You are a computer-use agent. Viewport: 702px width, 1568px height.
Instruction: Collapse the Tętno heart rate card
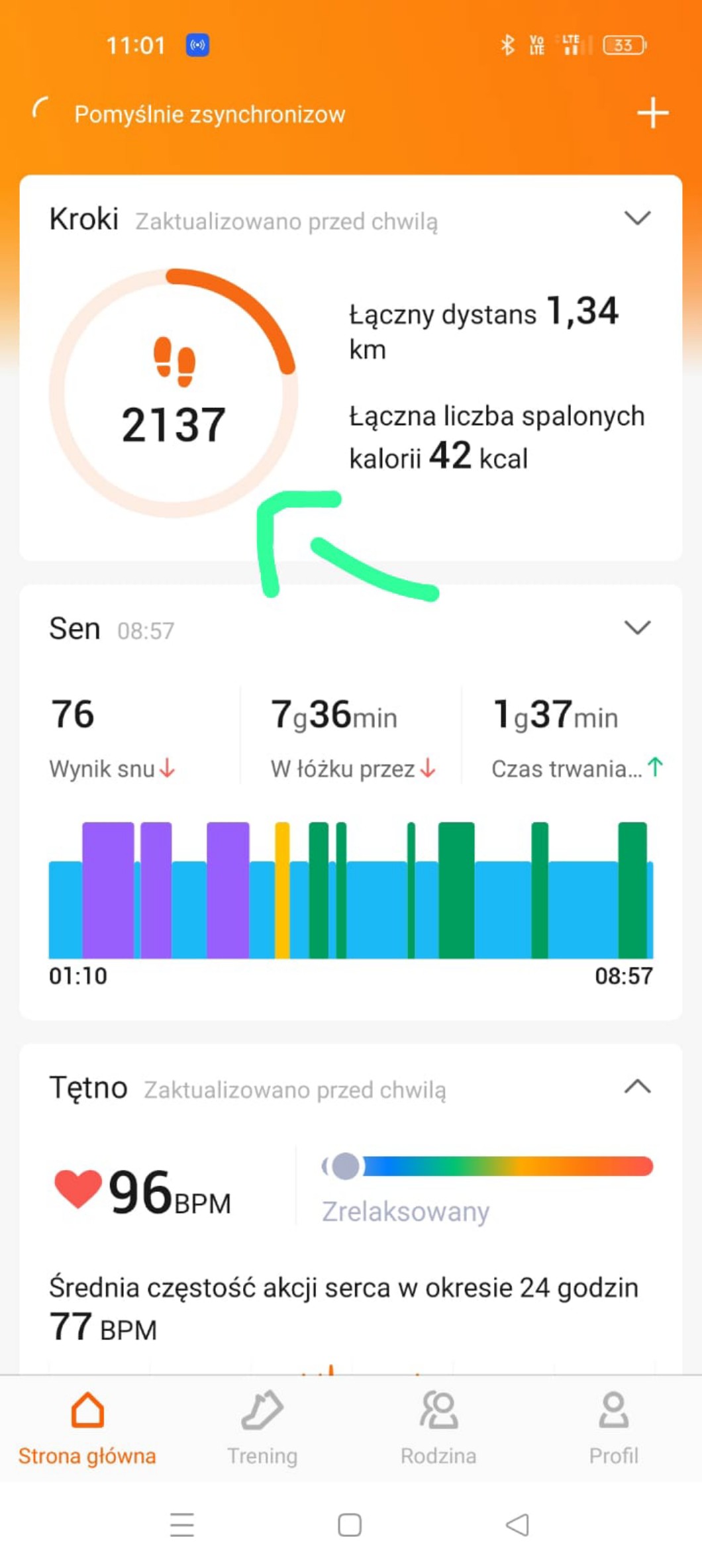click(x=637, y=1087)
